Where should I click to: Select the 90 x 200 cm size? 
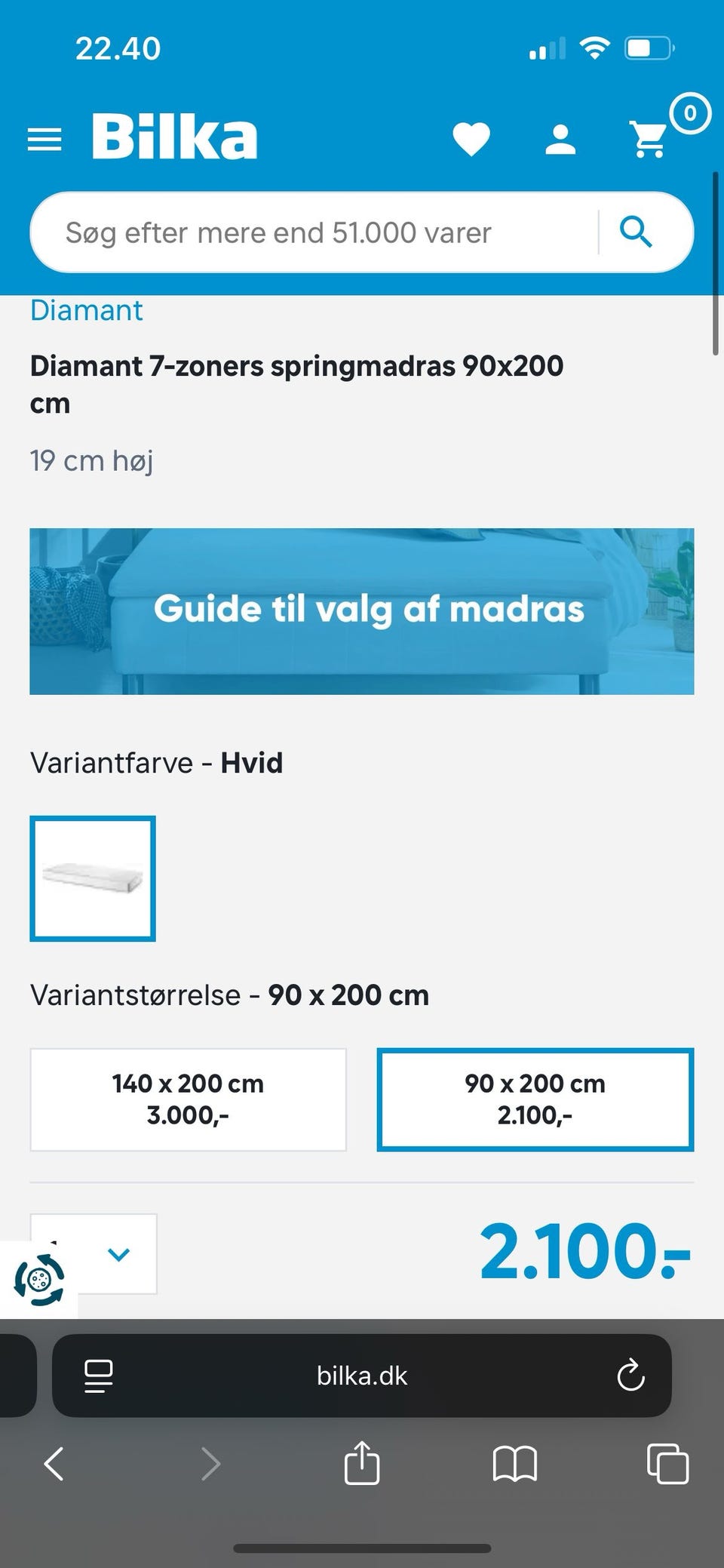point(535,1099)
